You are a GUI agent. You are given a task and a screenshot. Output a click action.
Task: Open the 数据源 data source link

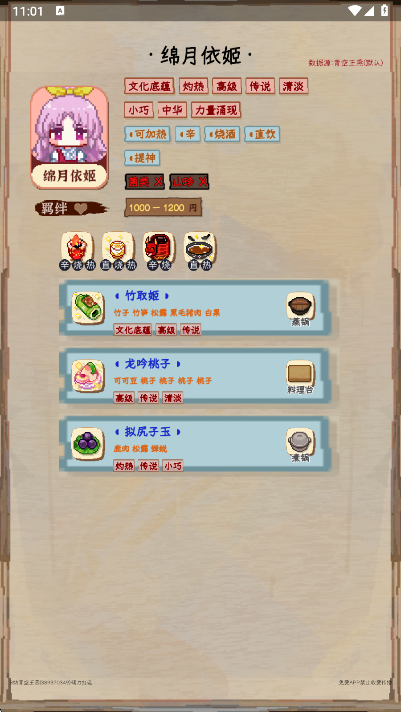click(346, 63)
